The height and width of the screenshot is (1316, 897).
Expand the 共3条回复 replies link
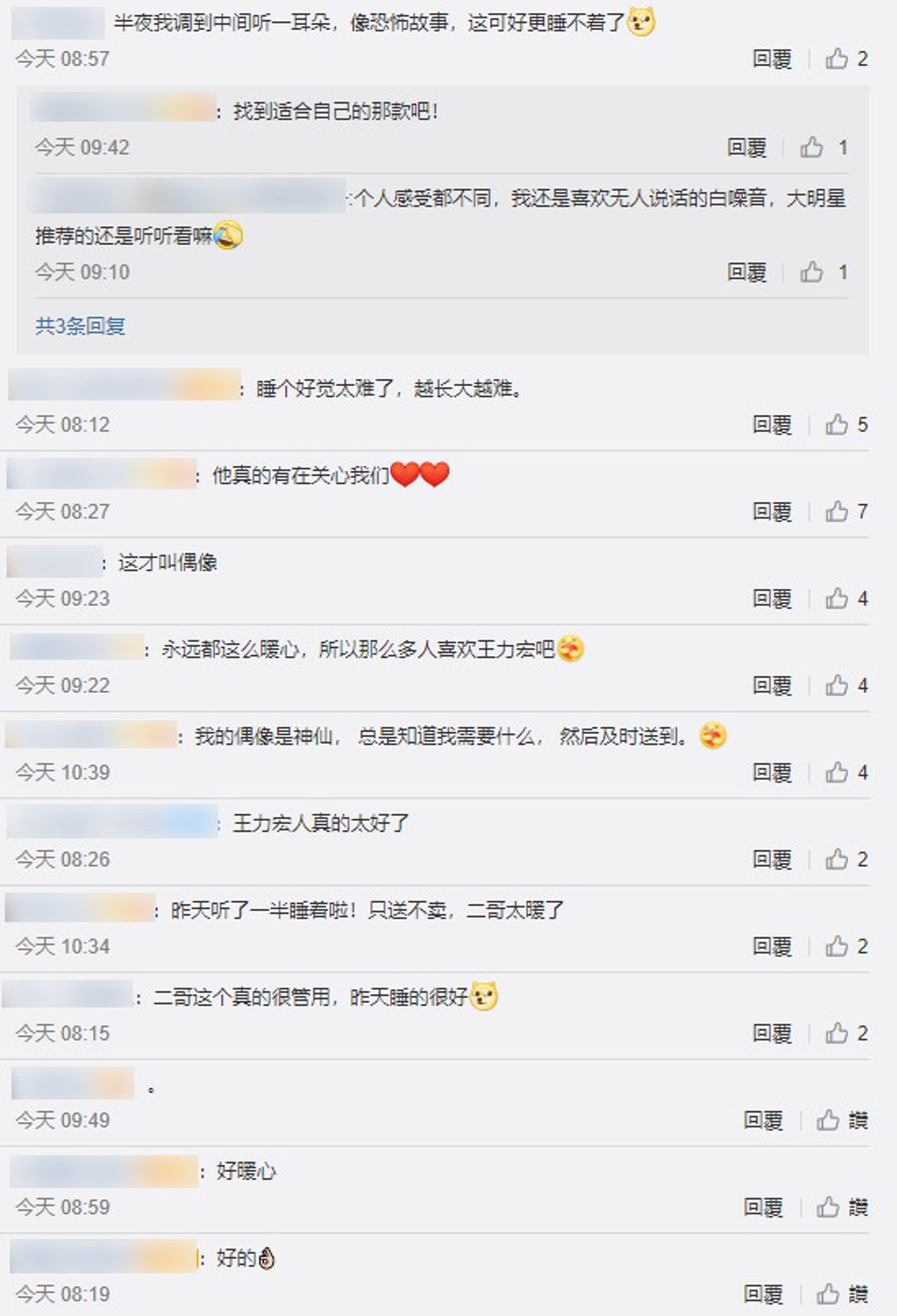coord(80,326)
